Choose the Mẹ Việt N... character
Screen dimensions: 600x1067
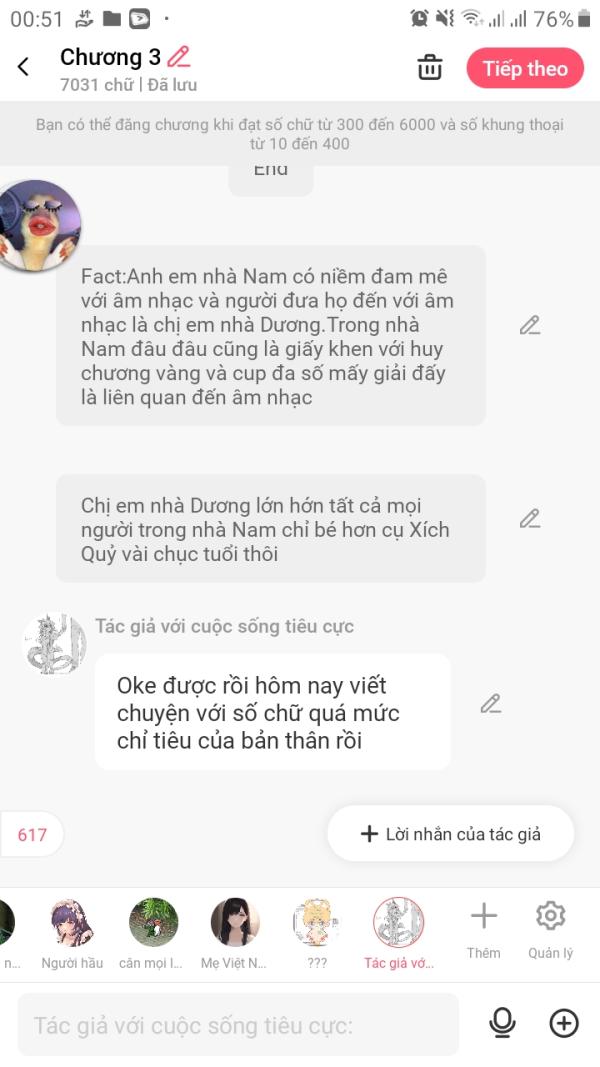coord(234,934)
